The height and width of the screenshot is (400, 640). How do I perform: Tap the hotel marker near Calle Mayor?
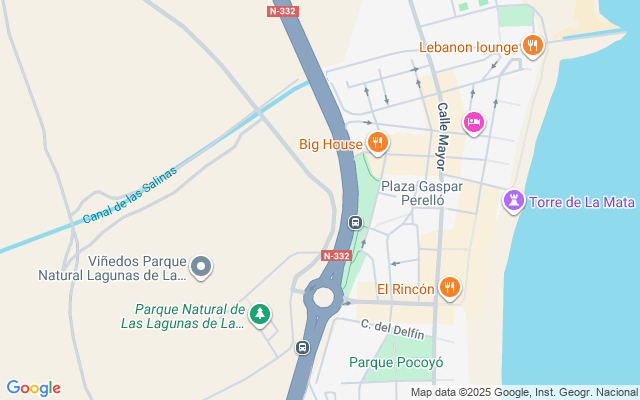tap(474, 121)
